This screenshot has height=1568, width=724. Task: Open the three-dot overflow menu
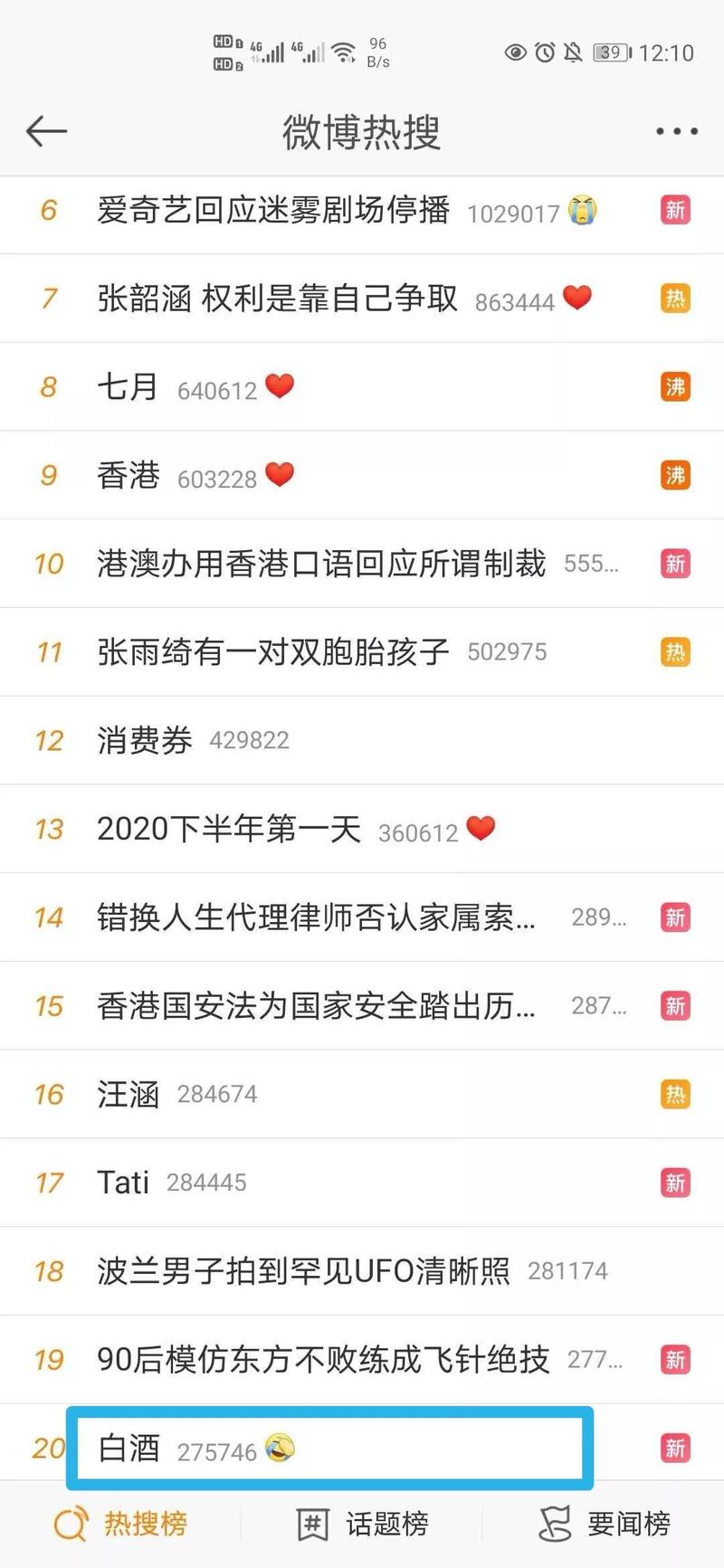(676, 132)
